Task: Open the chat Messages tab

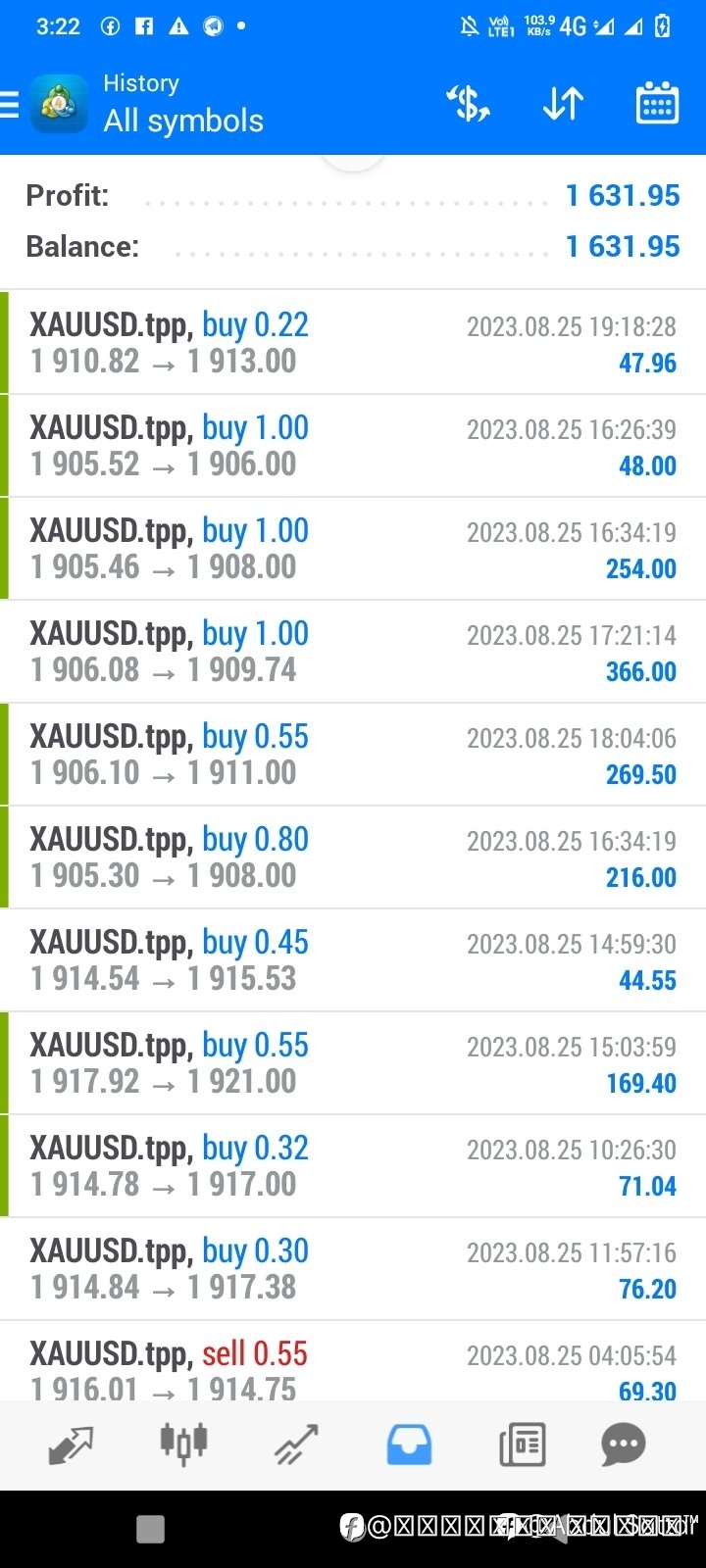Action: [624, 1445]
